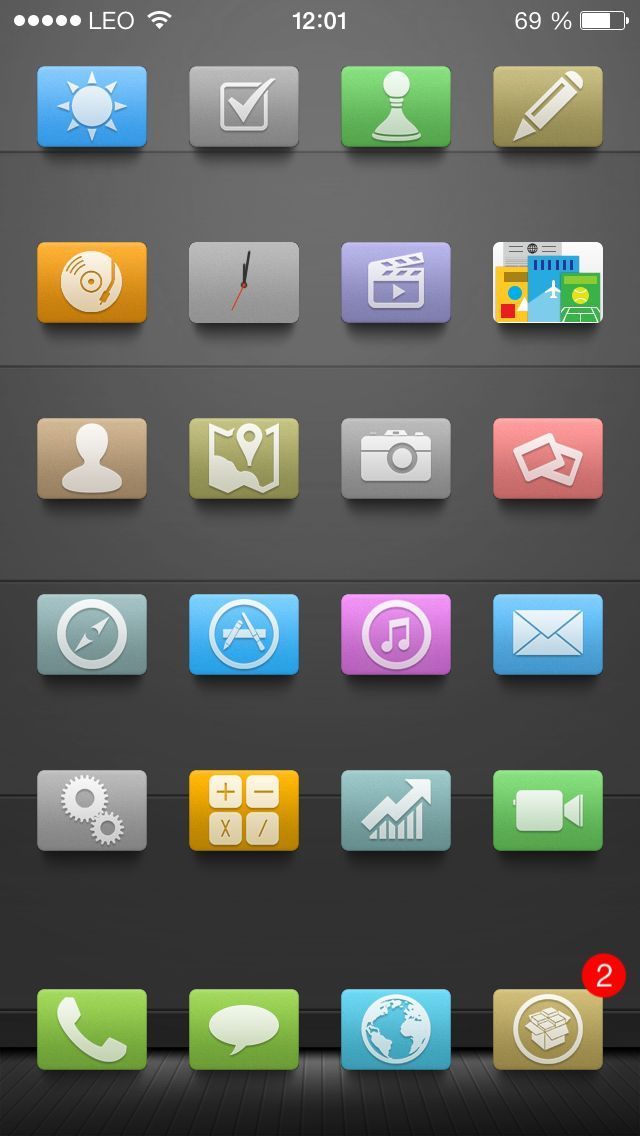Launch the Calculator app
Viewport: 640px width, 1136px height.
tap(244, 811)
